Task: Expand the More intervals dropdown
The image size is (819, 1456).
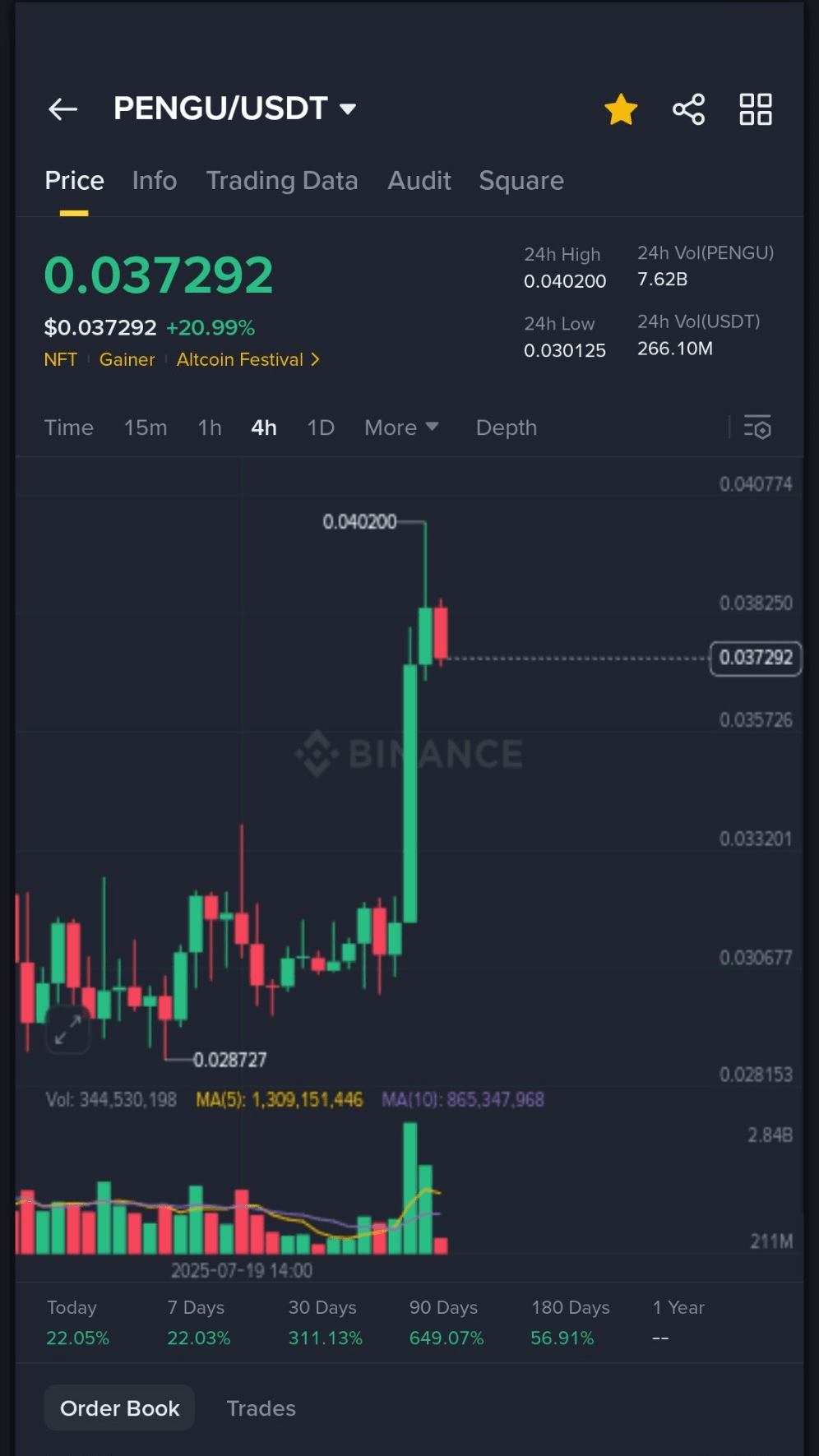Action: tap(401, 428)
